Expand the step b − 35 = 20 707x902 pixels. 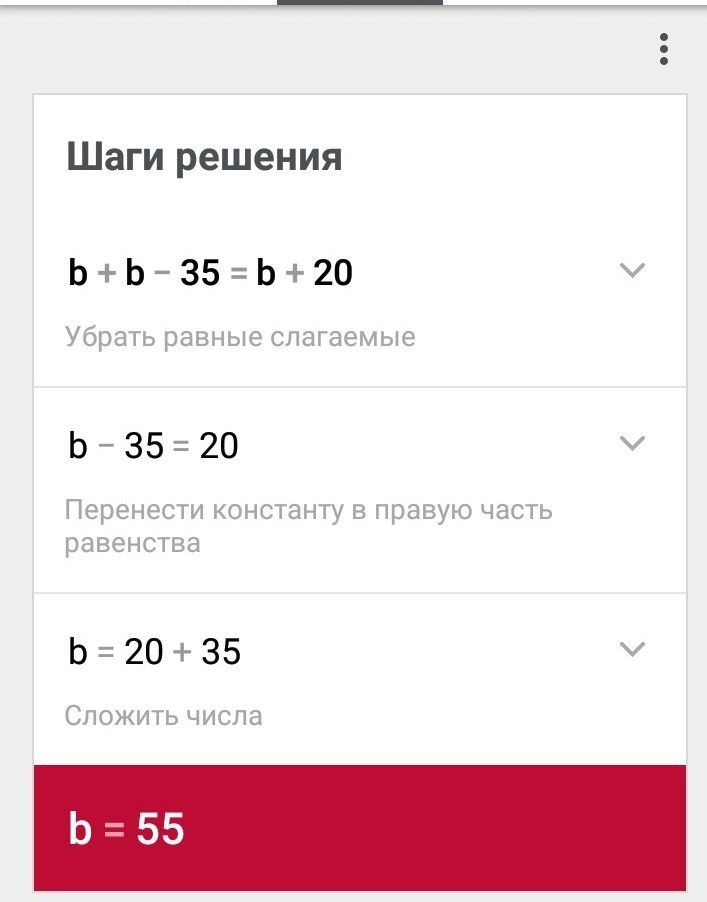[x=632, y=443]
